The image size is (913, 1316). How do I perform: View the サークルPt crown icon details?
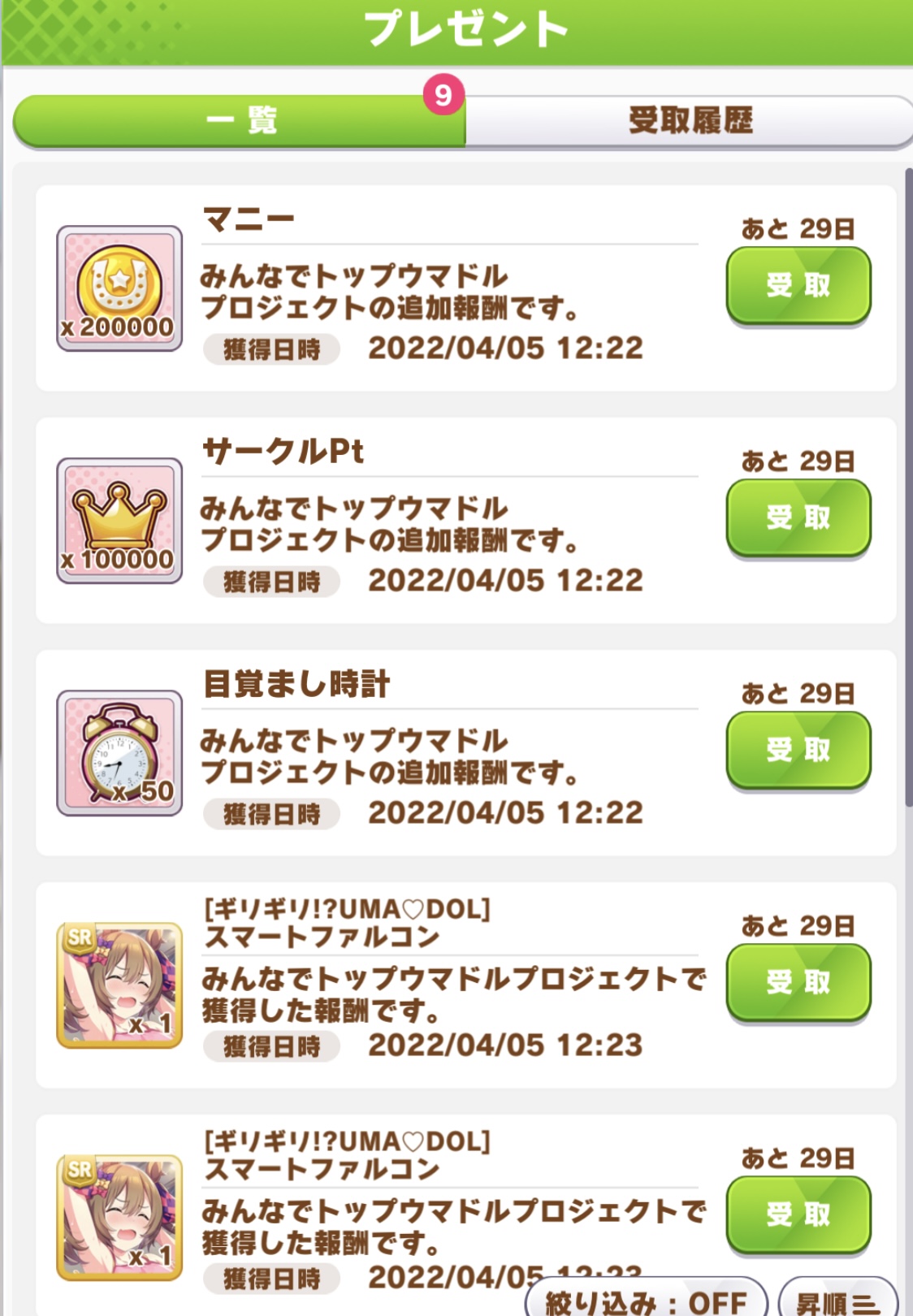[x=119, y=521]
